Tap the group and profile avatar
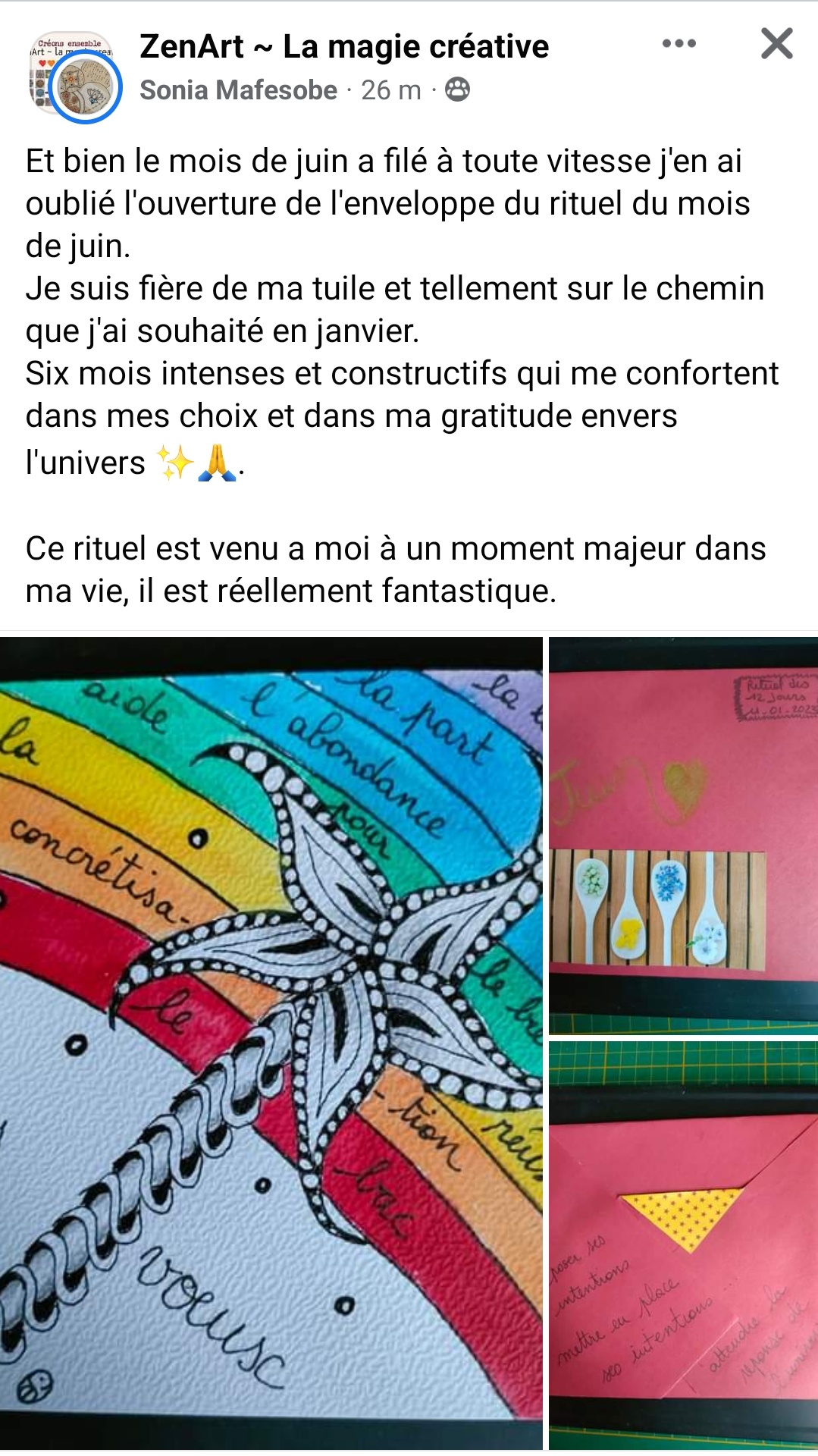Image resolution: width=818 pixels, height=1456 pixels. coord(74,77)
